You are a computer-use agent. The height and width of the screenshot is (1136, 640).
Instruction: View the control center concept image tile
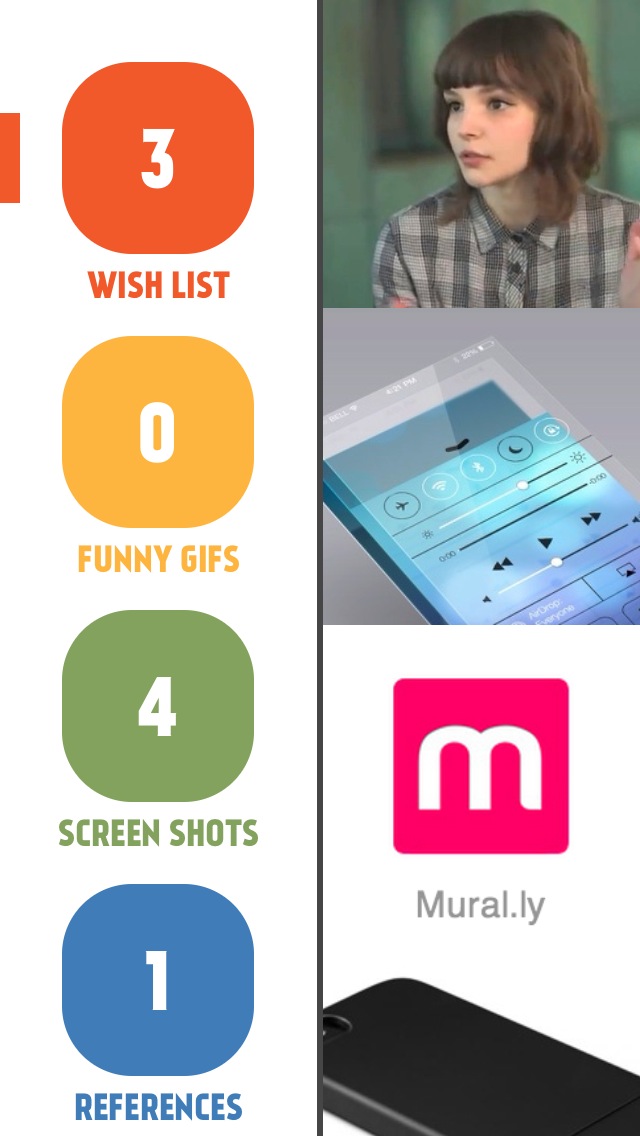[481, 466]
